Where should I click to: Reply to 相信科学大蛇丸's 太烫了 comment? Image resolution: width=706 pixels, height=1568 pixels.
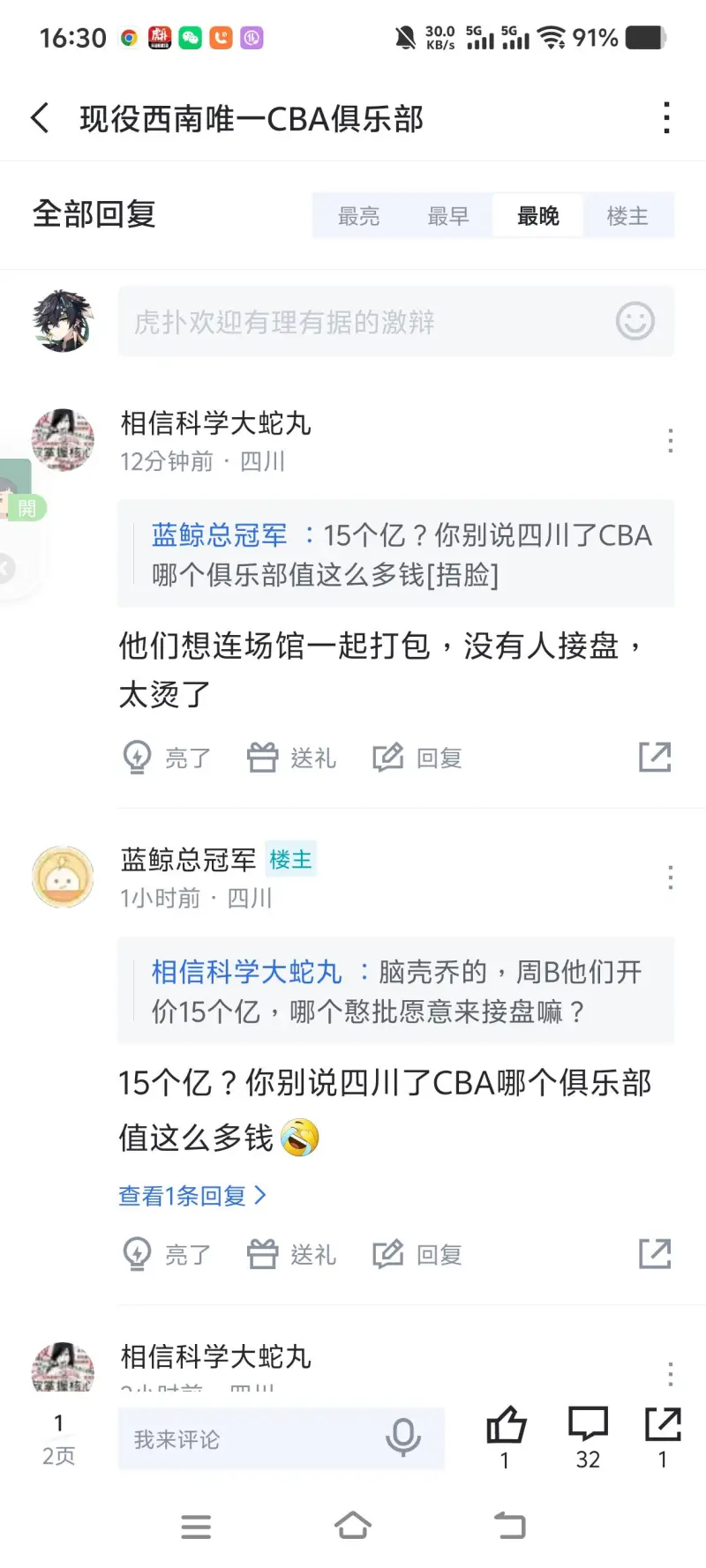[417, 758]
